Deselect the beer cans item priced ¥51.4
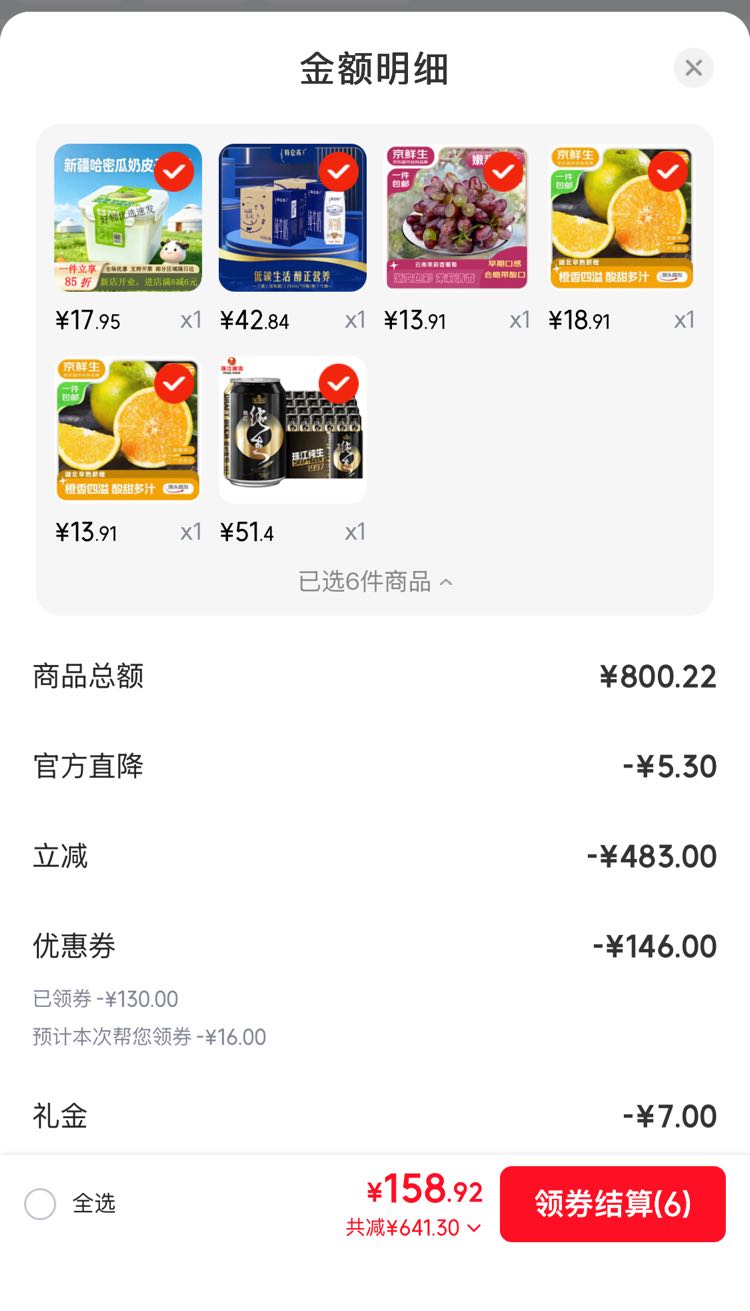750x1311 pixels. coord(339,383)
